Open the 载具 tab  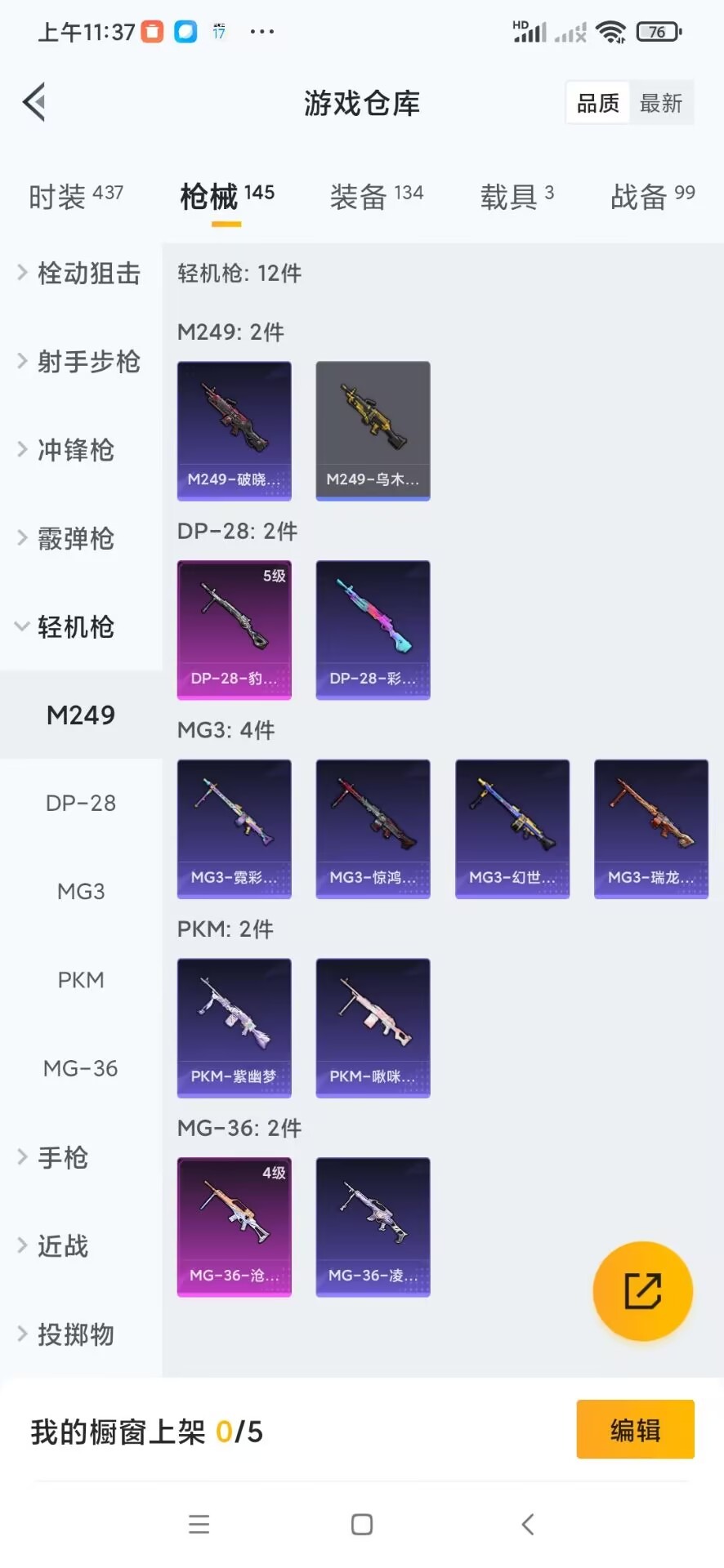click(516, 196)
